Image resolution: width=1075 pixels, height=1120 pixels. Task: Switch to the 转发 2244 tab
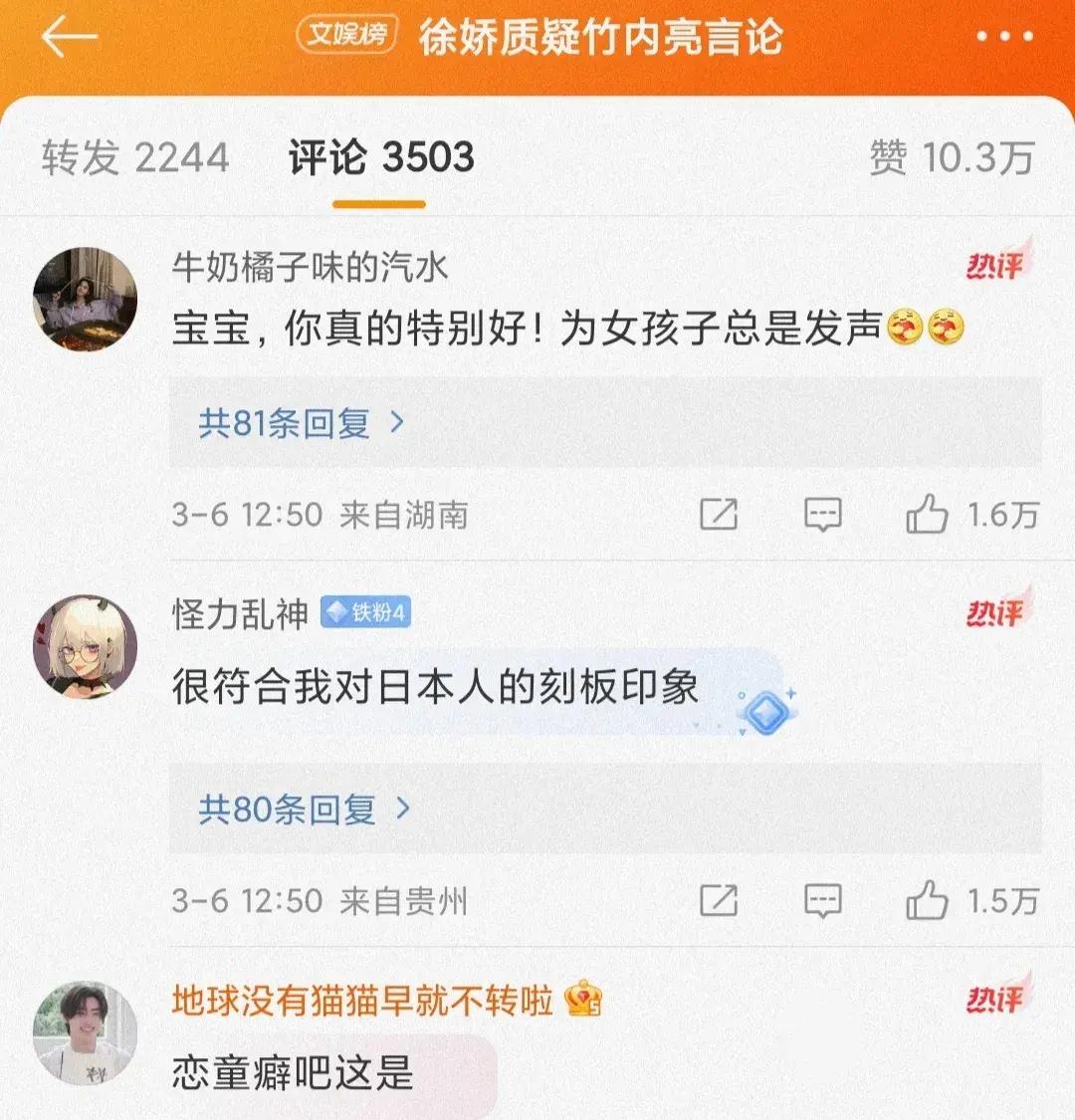pos(135,158)
